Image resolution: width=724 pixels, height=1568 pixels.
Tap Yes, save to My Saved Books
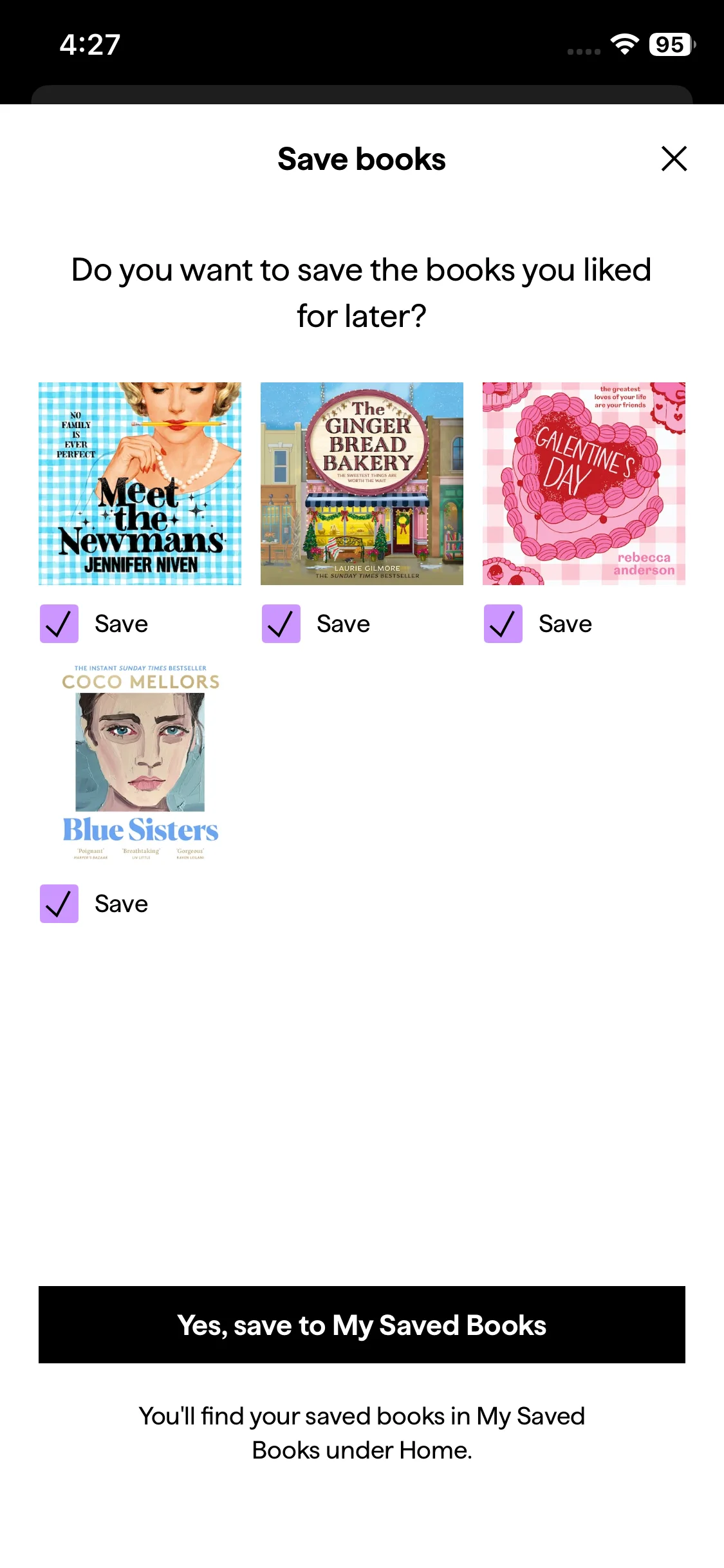pos(362,1325)
